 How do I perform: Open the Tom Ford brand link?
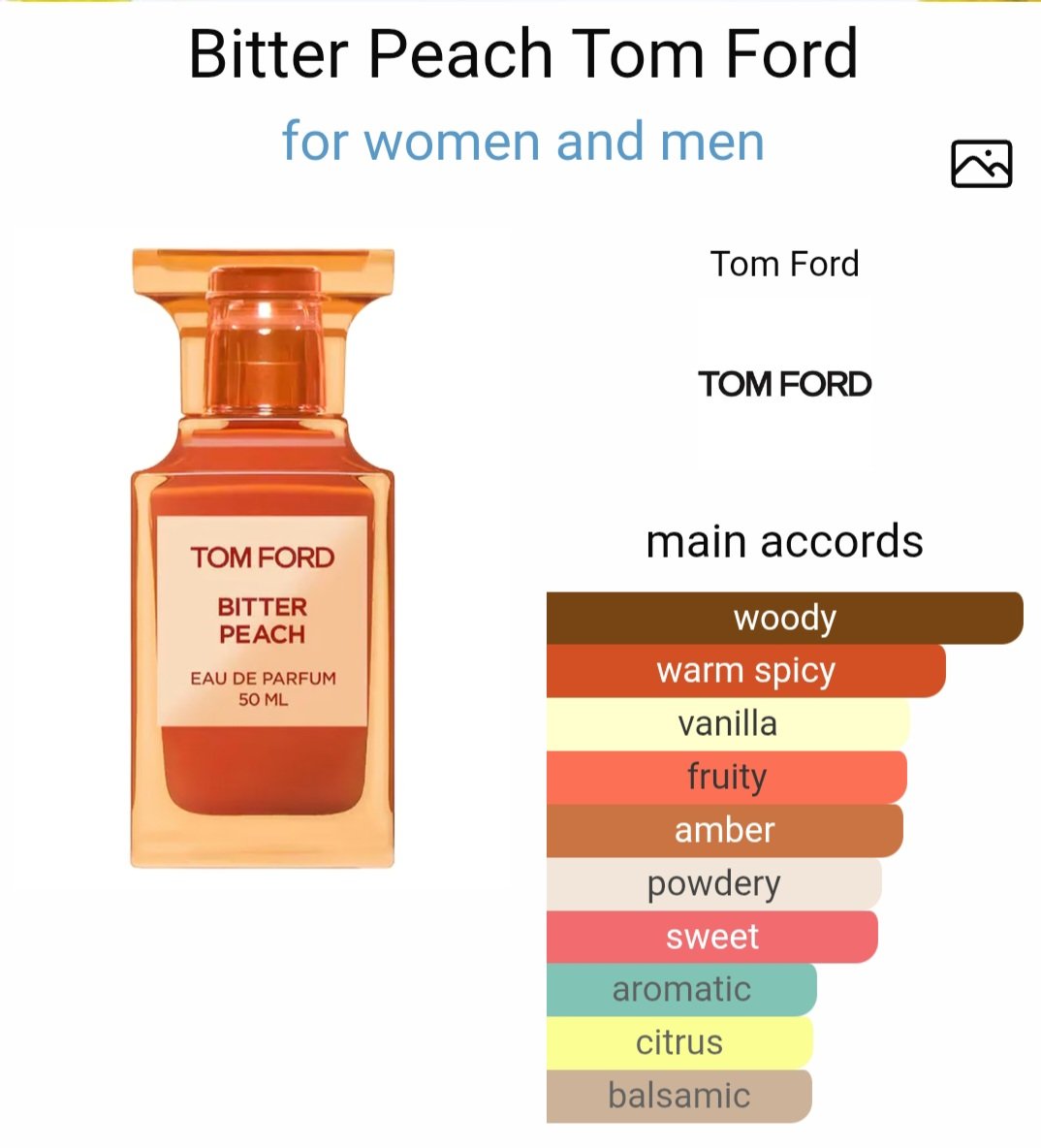(784, 264)
